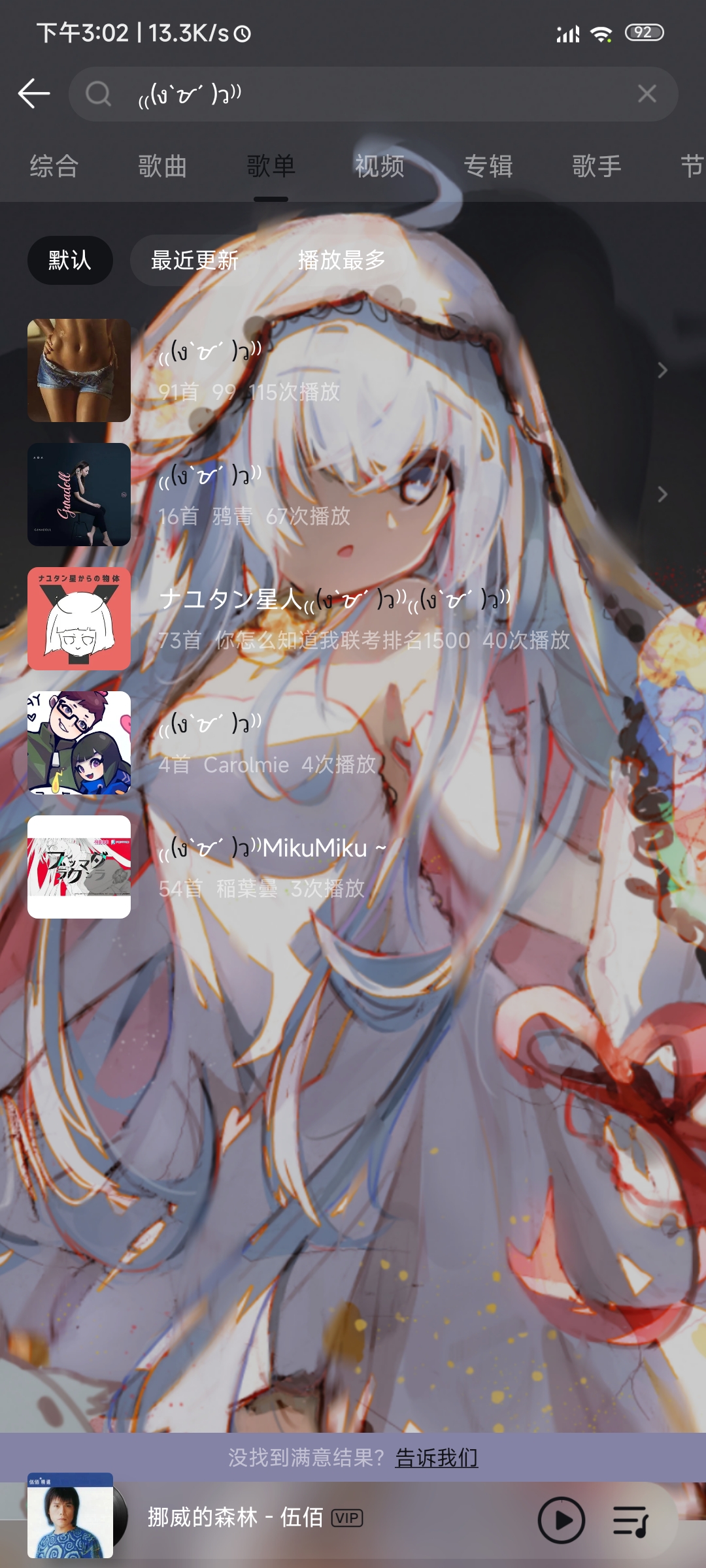Go back using the arrow icon
706x1568 pixels.
click(x=34, y=93)
